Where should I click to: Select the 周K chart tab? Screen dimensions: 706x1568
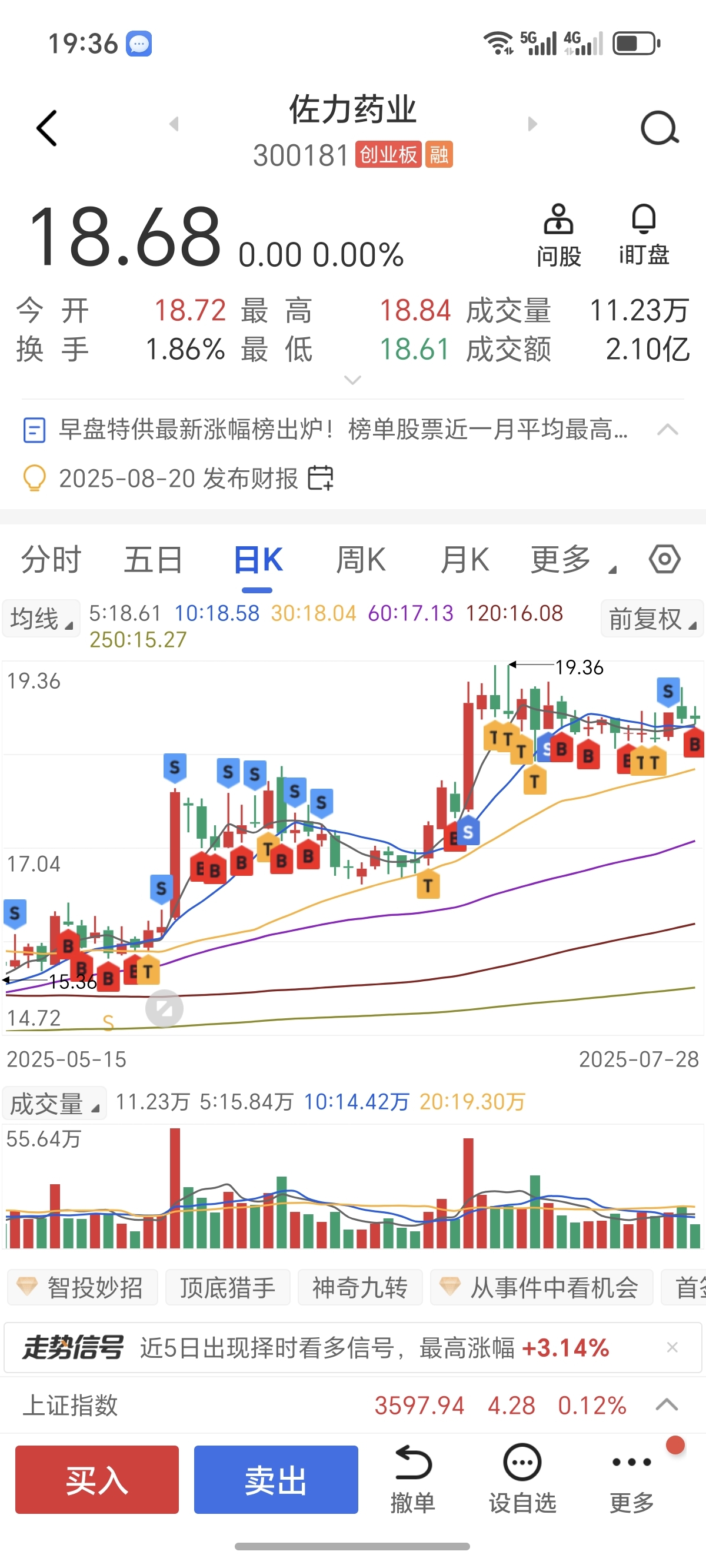point(360,559)
